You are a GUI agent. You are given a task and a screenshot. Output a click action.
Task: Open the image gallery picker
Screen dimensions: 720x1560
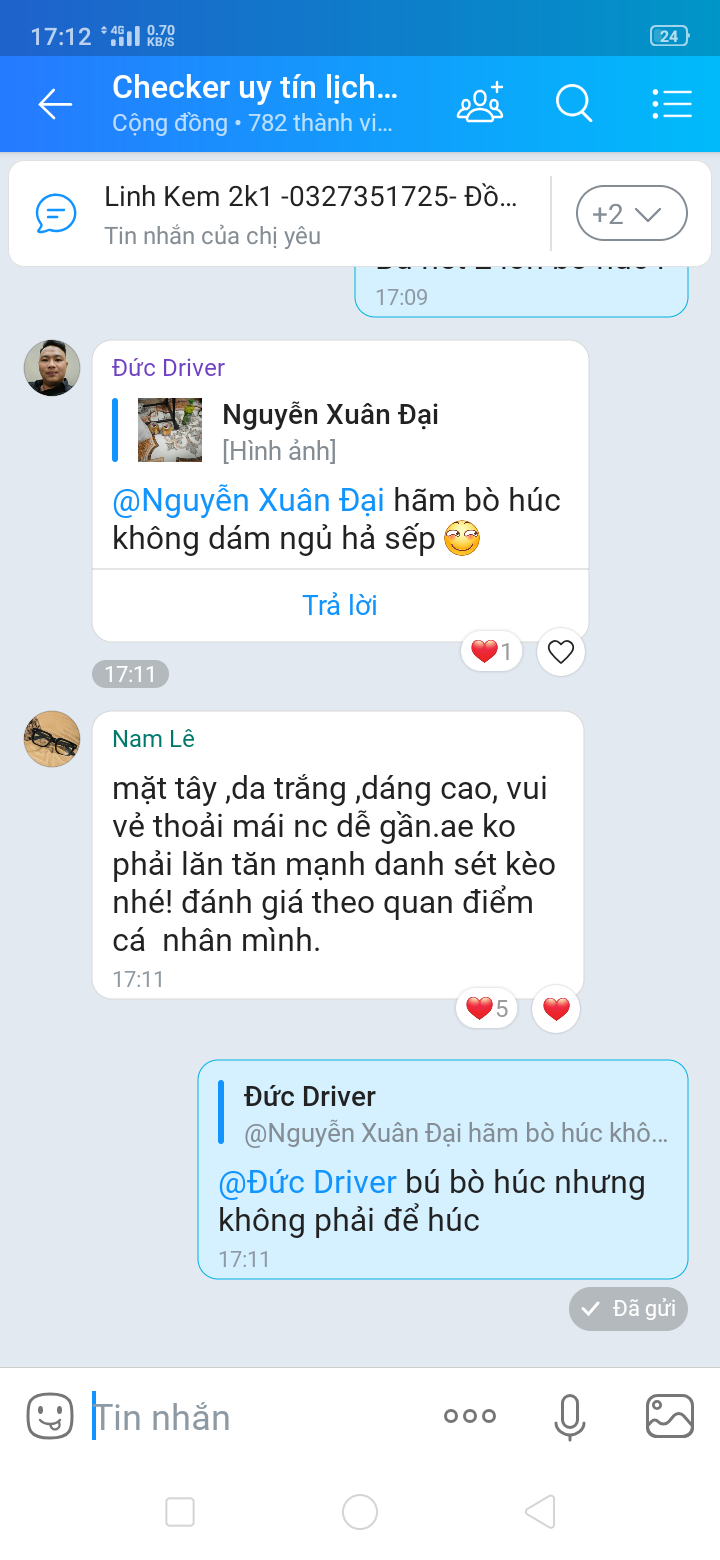pyautogui.click(x=670, y=1416)
